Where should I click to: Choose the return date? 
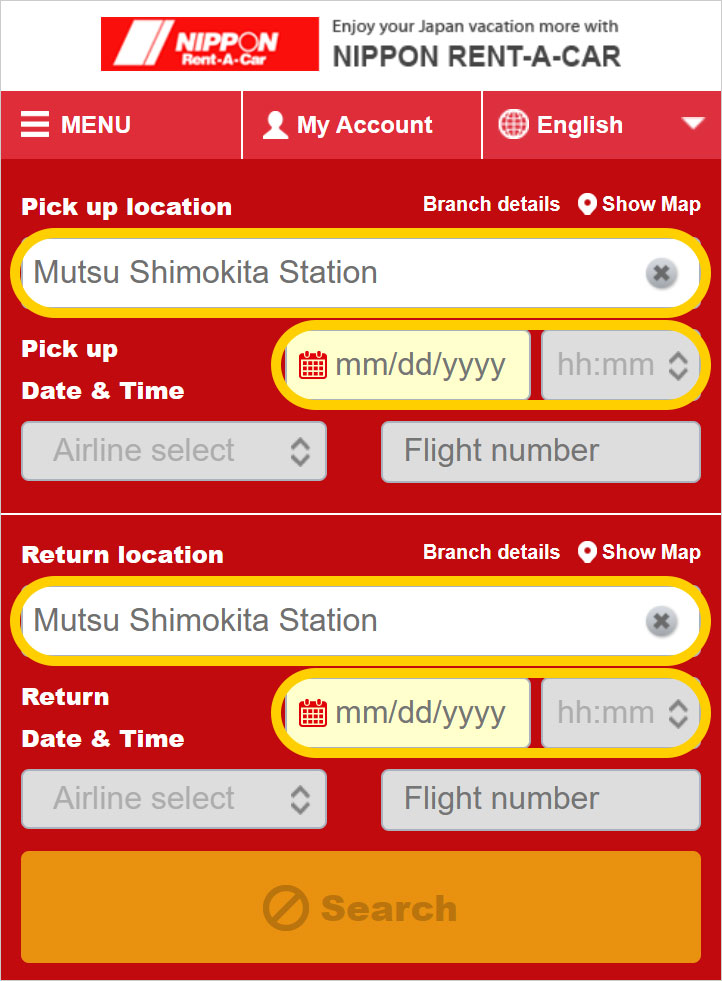pyautogui.click(x=408, y=713)
